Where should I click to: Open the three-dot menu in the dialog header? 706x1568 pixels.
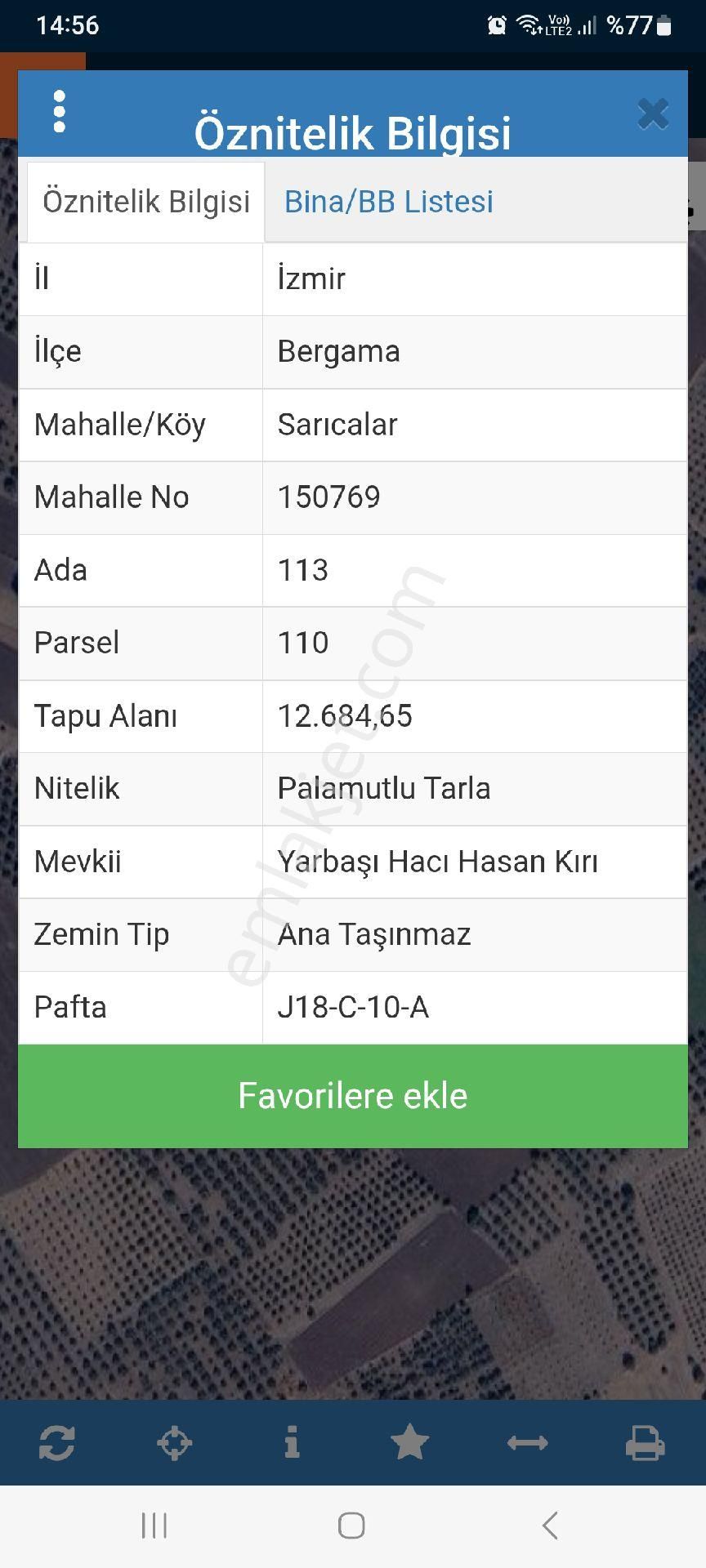[x=59, y=112]
